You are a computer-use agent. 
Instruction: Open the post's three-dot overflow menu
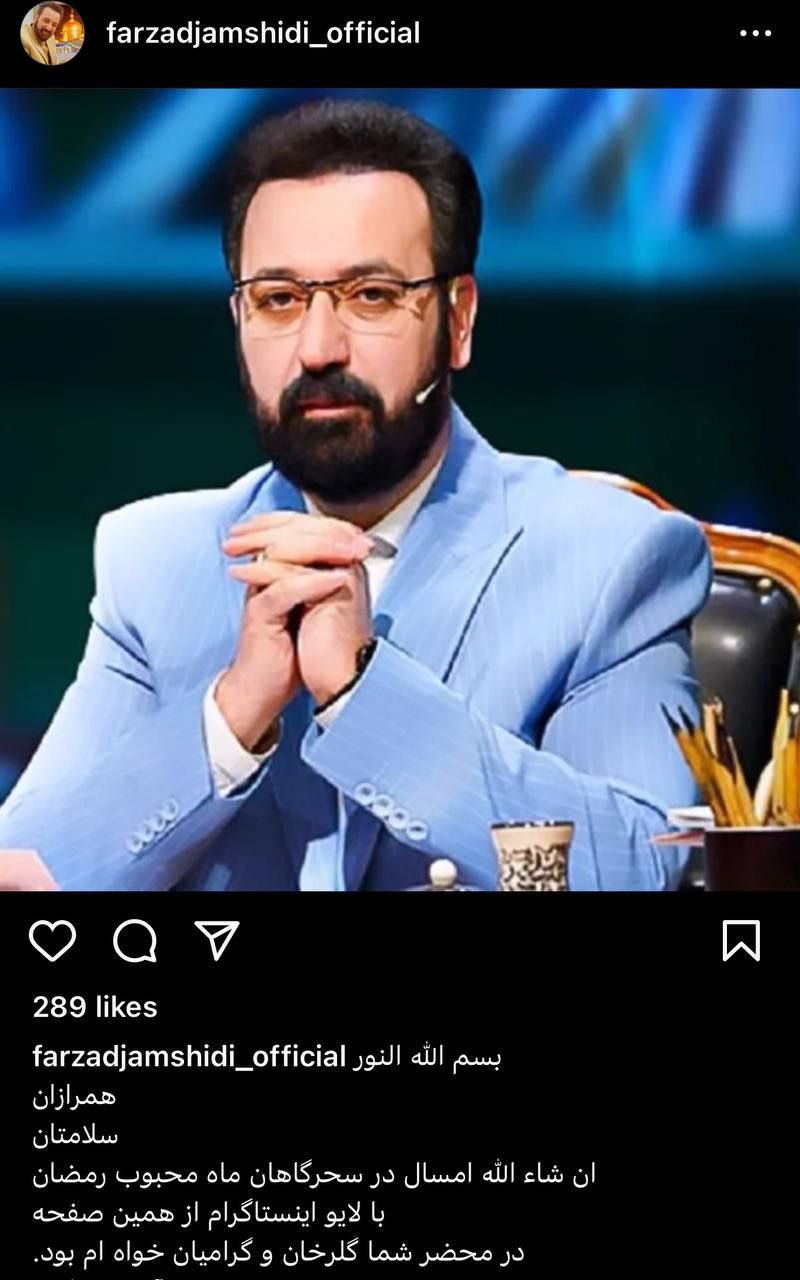pos(755,34)
